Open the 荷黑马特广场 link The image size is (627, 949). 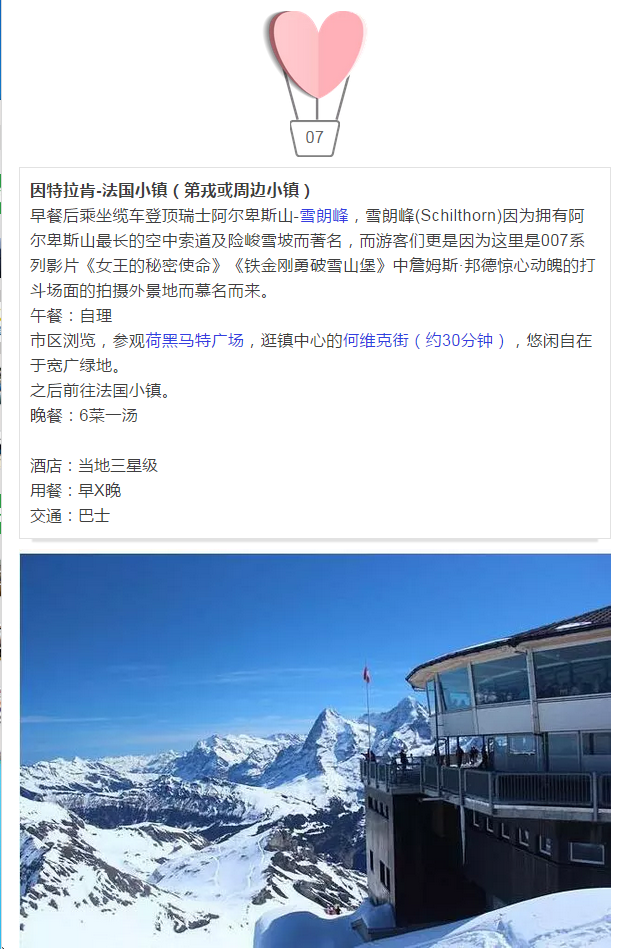[195, 341]
